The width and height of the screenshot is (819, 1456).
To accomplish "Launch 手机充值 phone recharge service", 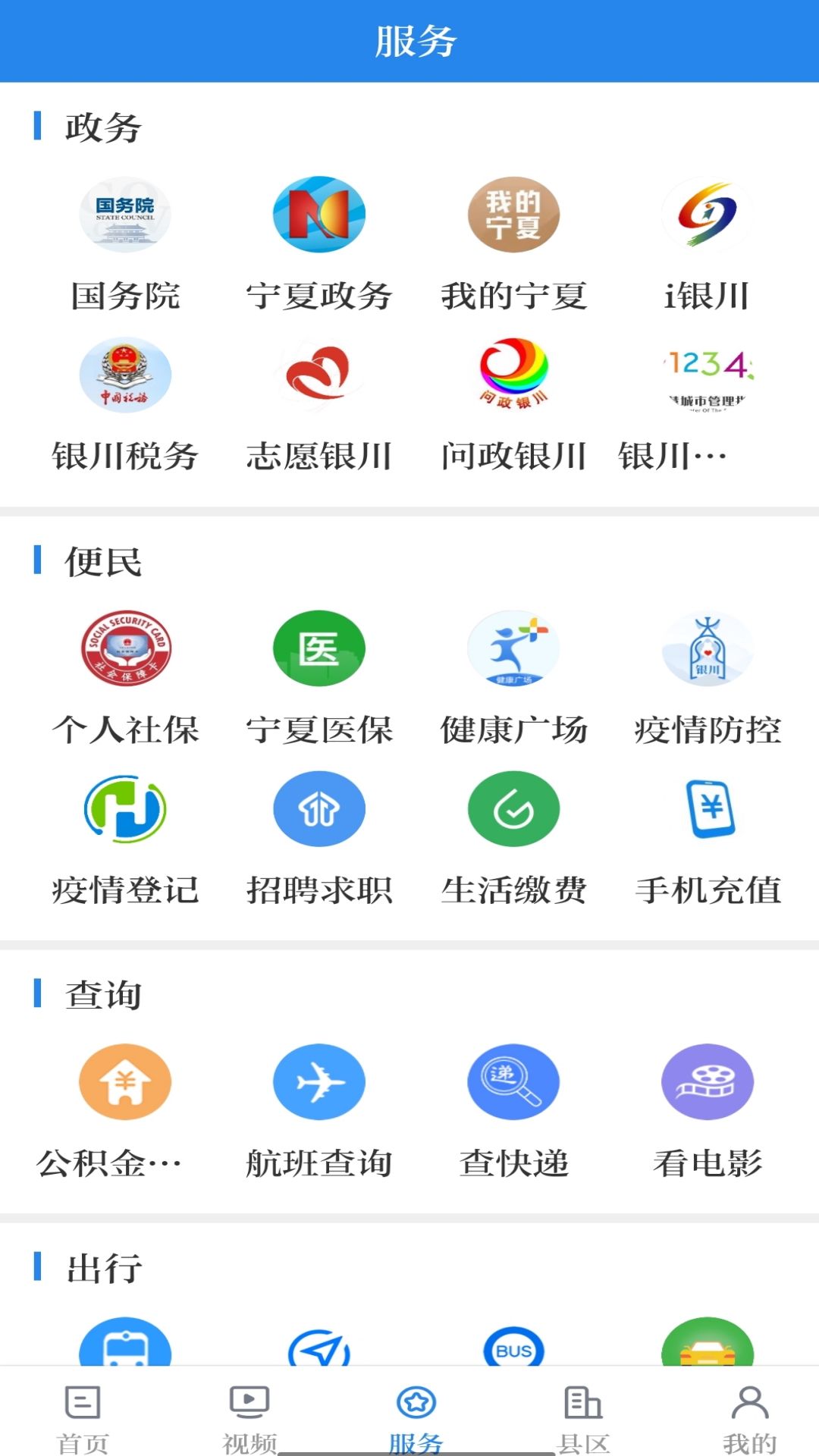I will (706, 808).
